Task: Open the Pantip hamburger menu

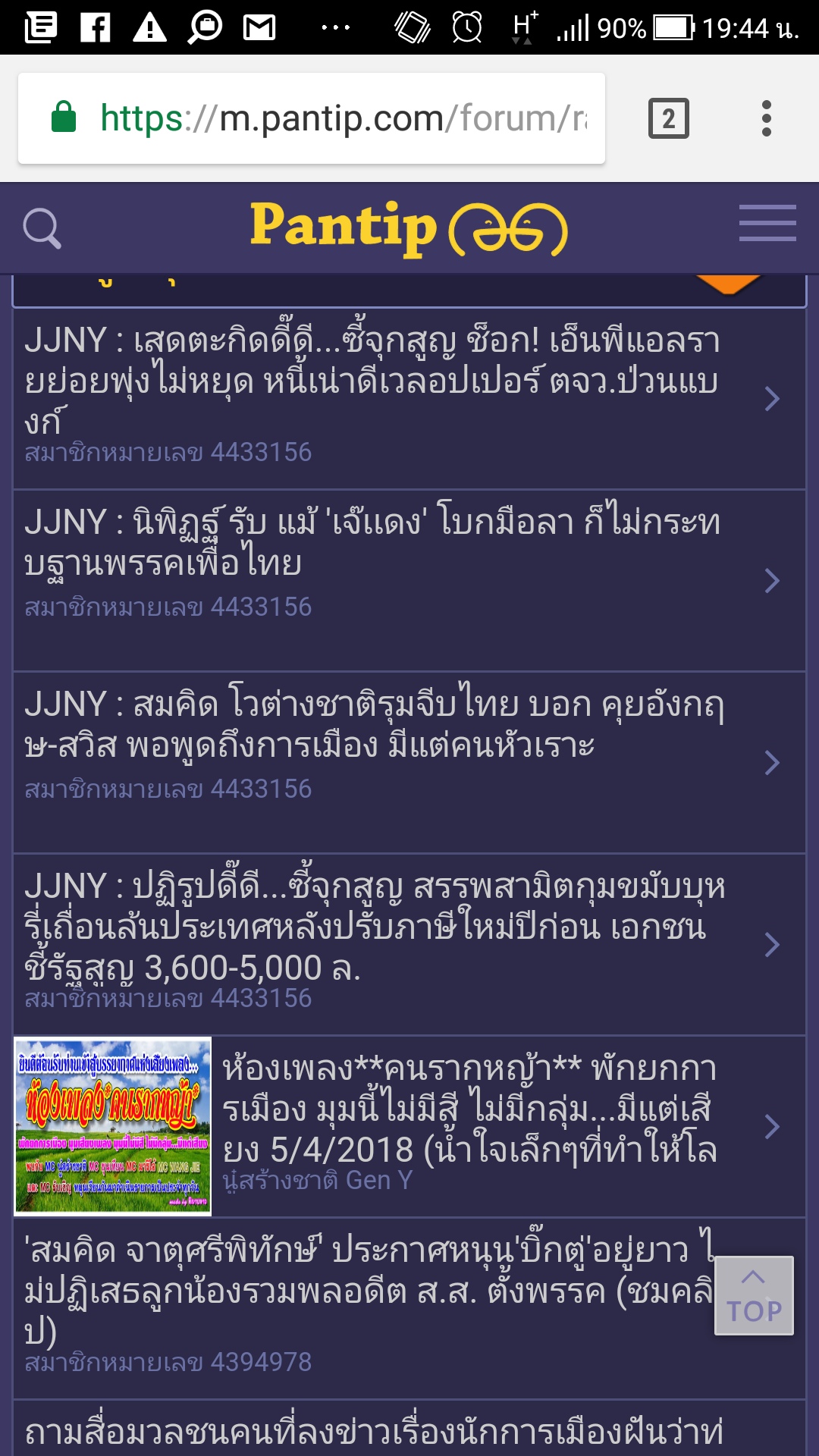Action: click(x=767, y=223)
